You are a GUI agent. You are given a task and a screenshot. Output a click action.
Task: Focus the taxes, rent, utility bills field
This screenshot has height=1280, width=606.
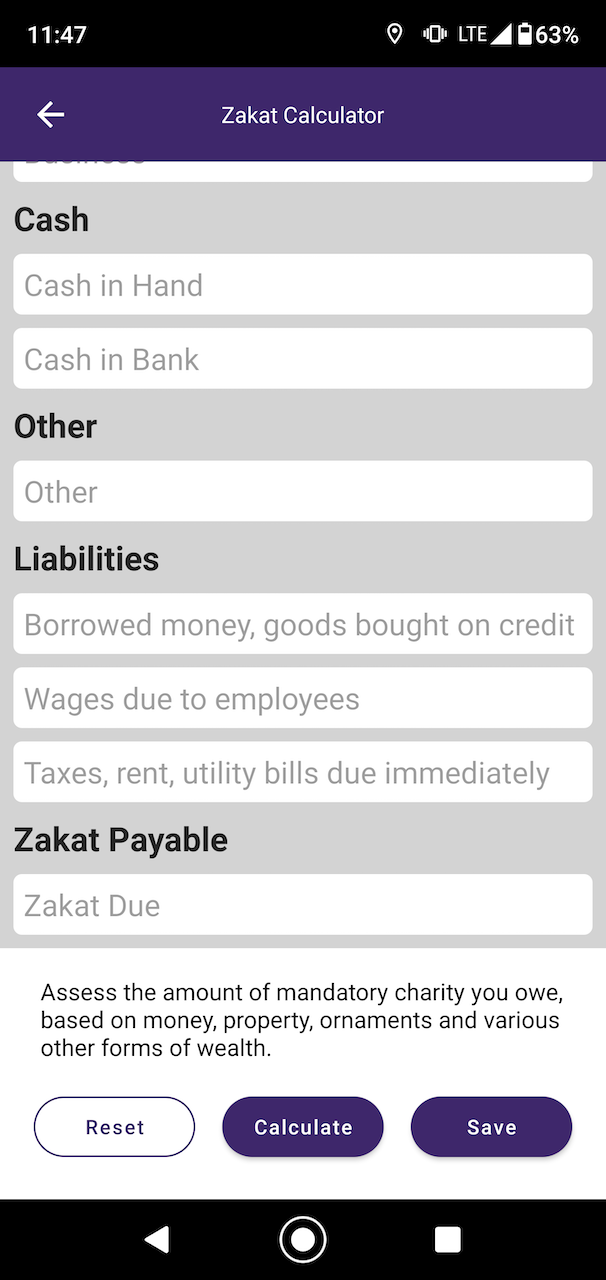click(x=302, y=772)
